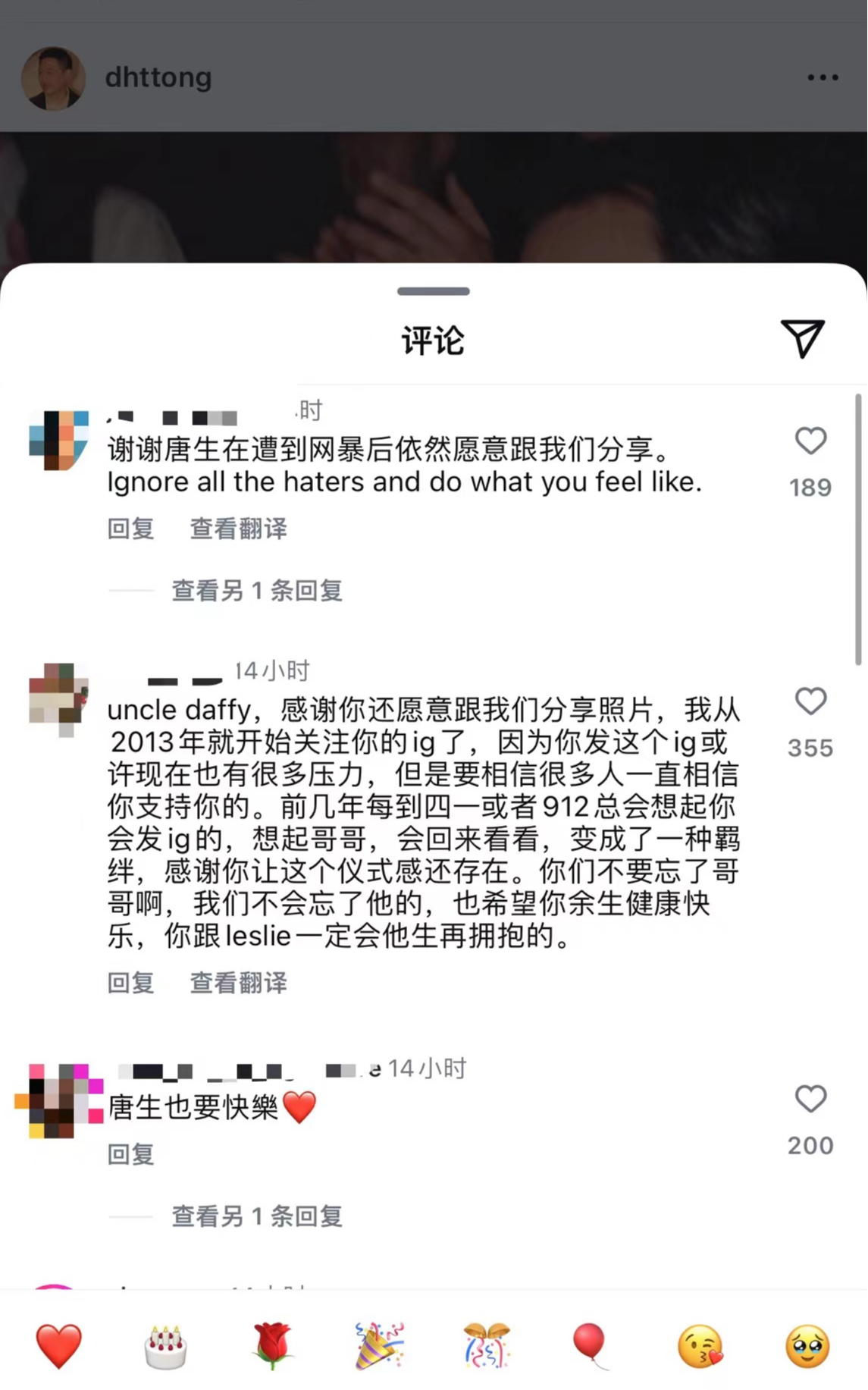Screen dimensions: 868x1390
Task: Expand the other reply under 谢谢唐生 comment
Action: tap(256, 590)
